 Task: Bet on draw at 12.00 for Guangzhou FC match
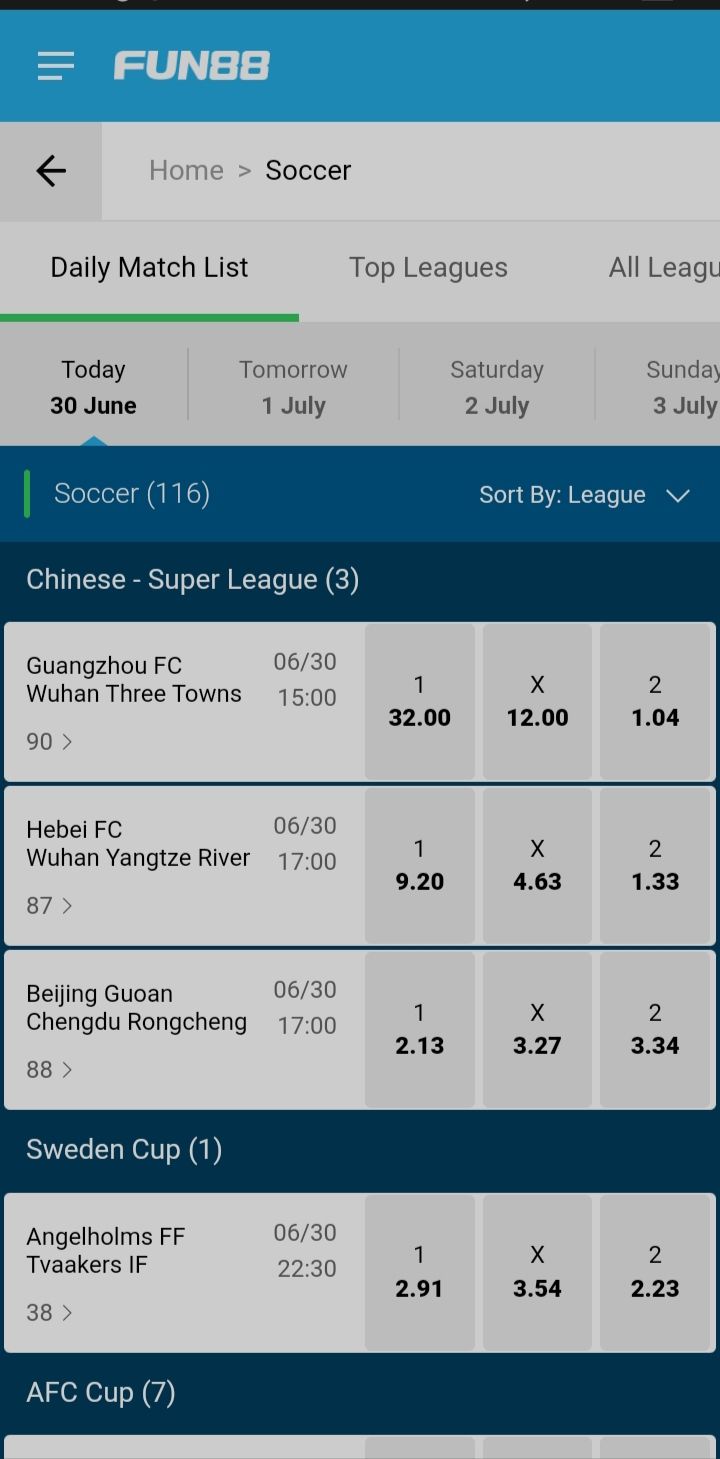[x=537, y=701]
